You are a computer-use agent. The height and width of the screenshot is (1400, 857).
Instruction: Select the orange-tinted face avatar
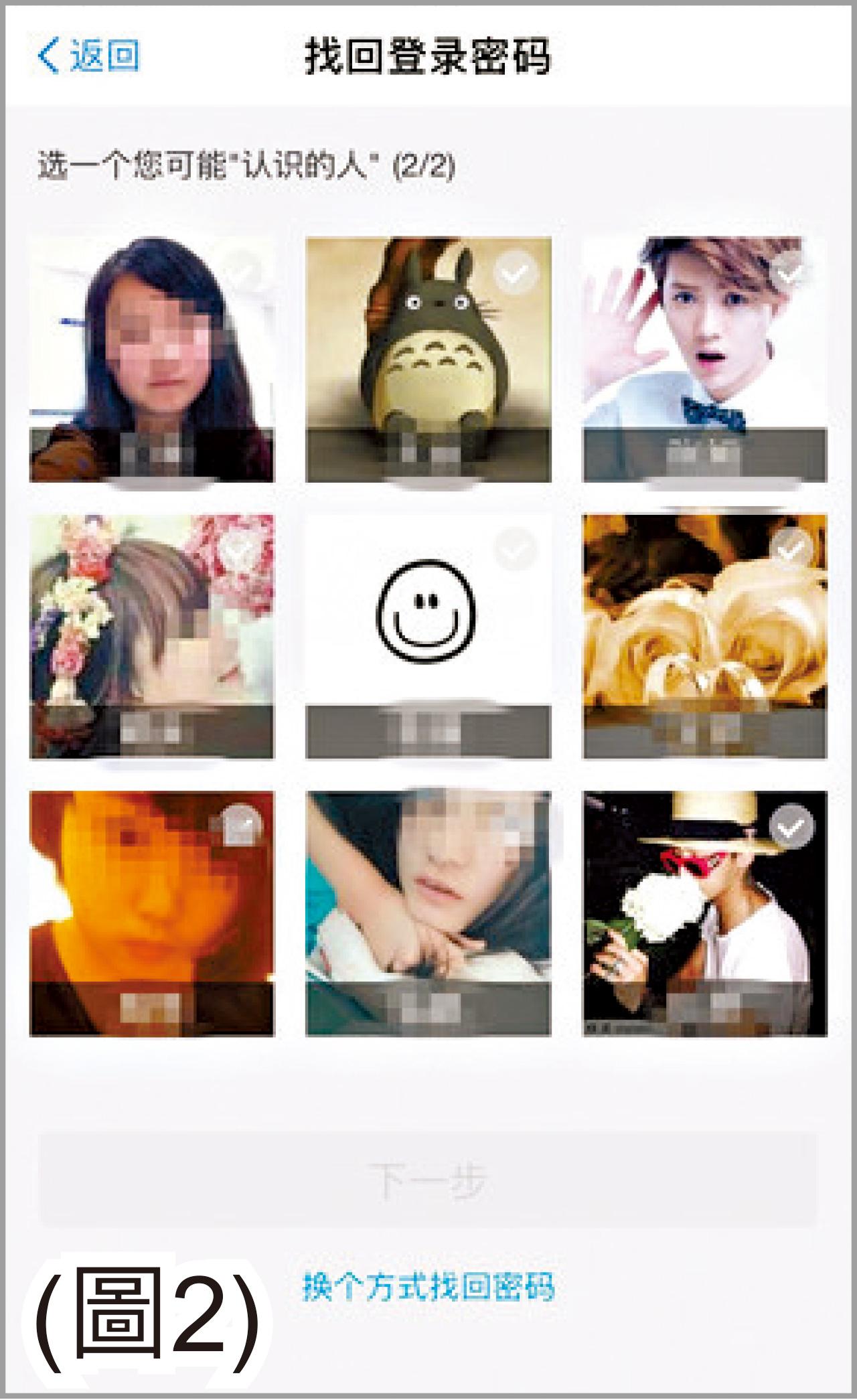pyautogui.click(x=152, y=913)
